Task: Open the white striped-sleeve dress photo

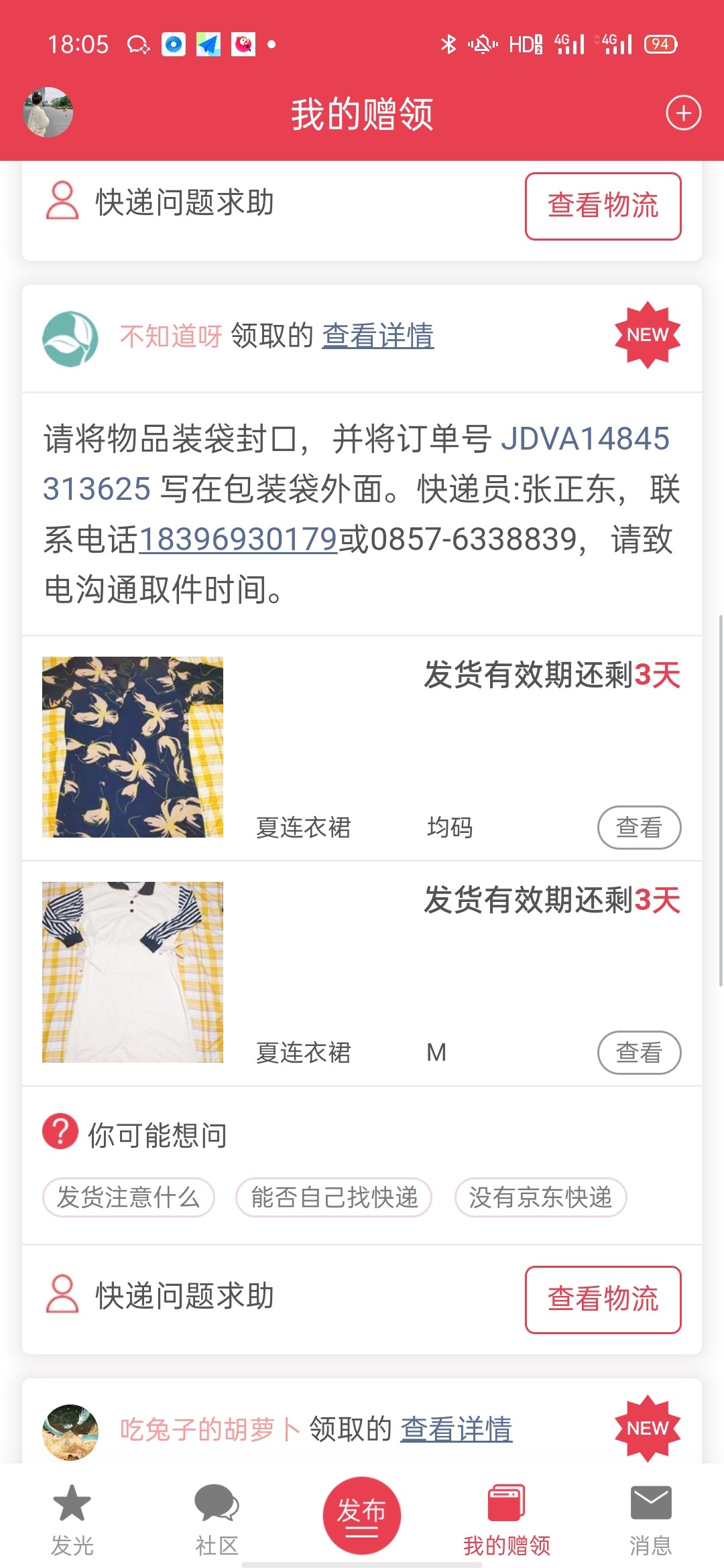Action: pos(133,972)
